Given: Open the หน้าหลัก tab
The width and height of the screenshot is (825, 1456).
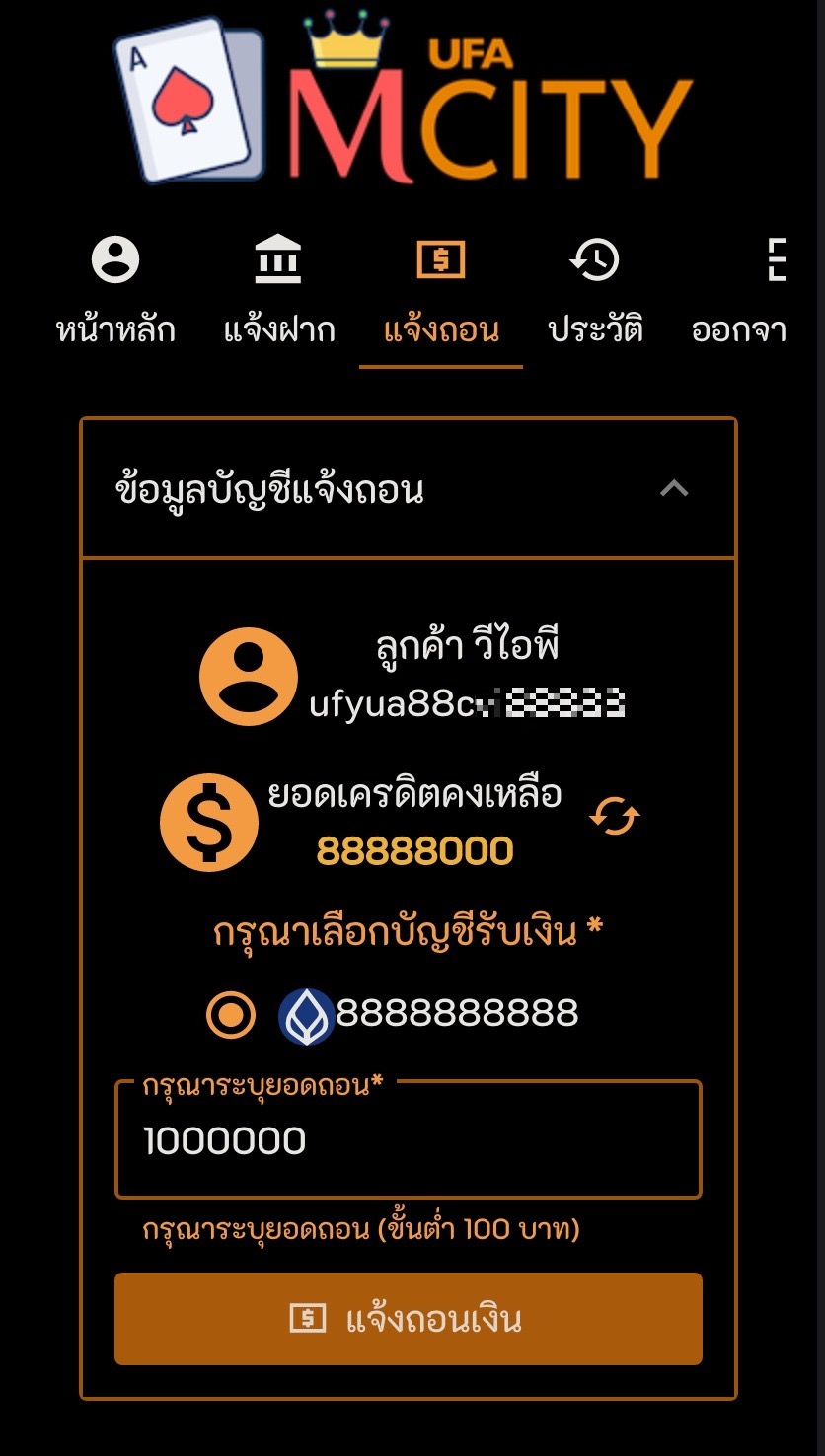Looking at the screenshot, I should (115, 293).
